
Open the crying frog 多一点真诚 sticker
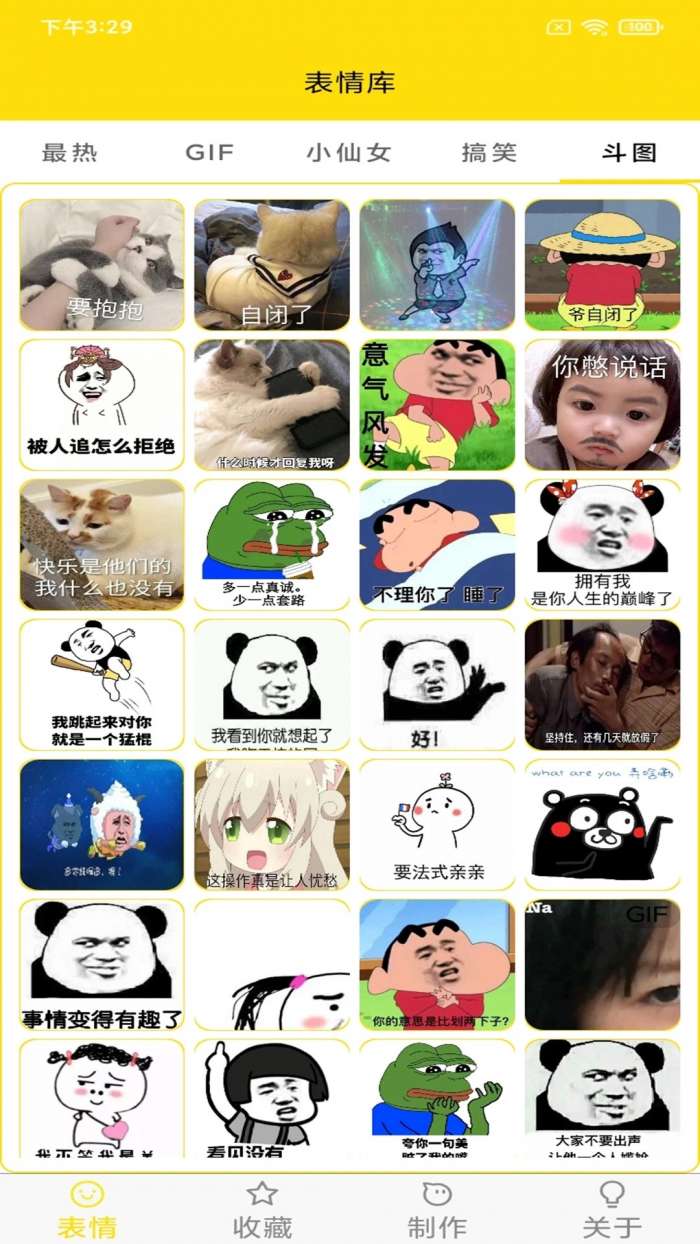coord(272,545)
